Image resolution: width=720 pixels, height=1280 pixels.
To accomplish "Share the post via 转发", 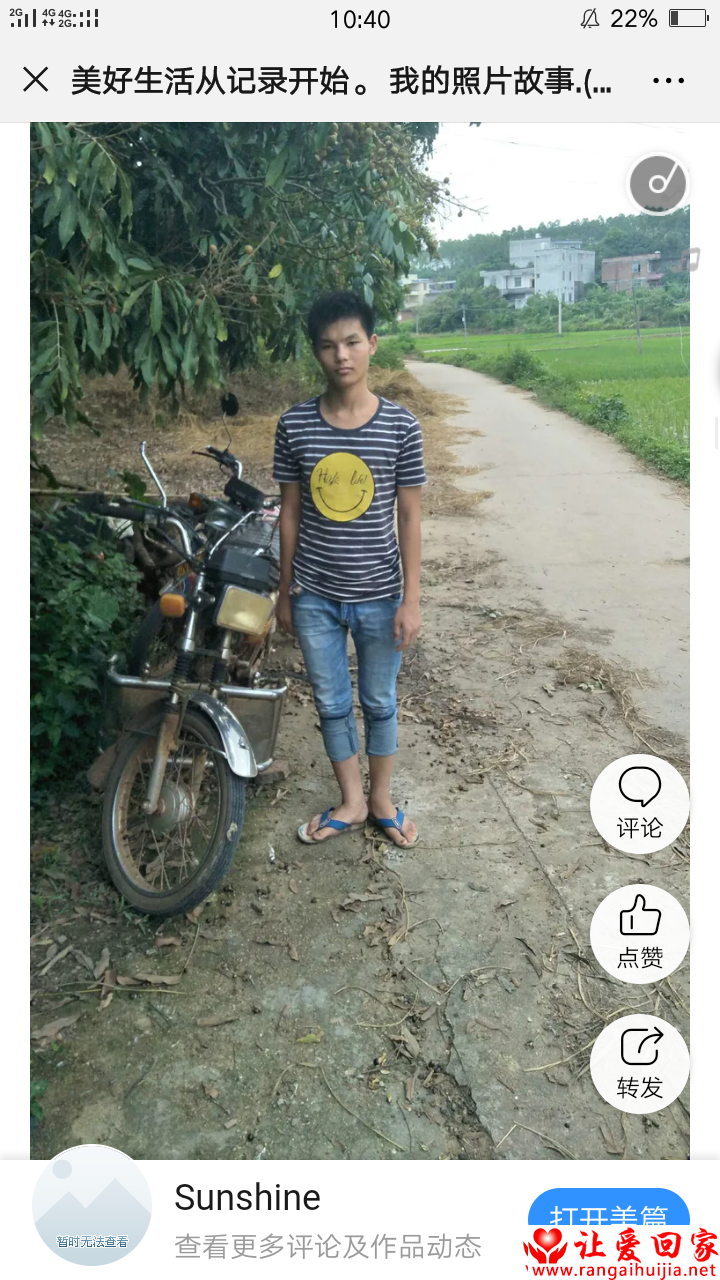I will point(639,1063).
